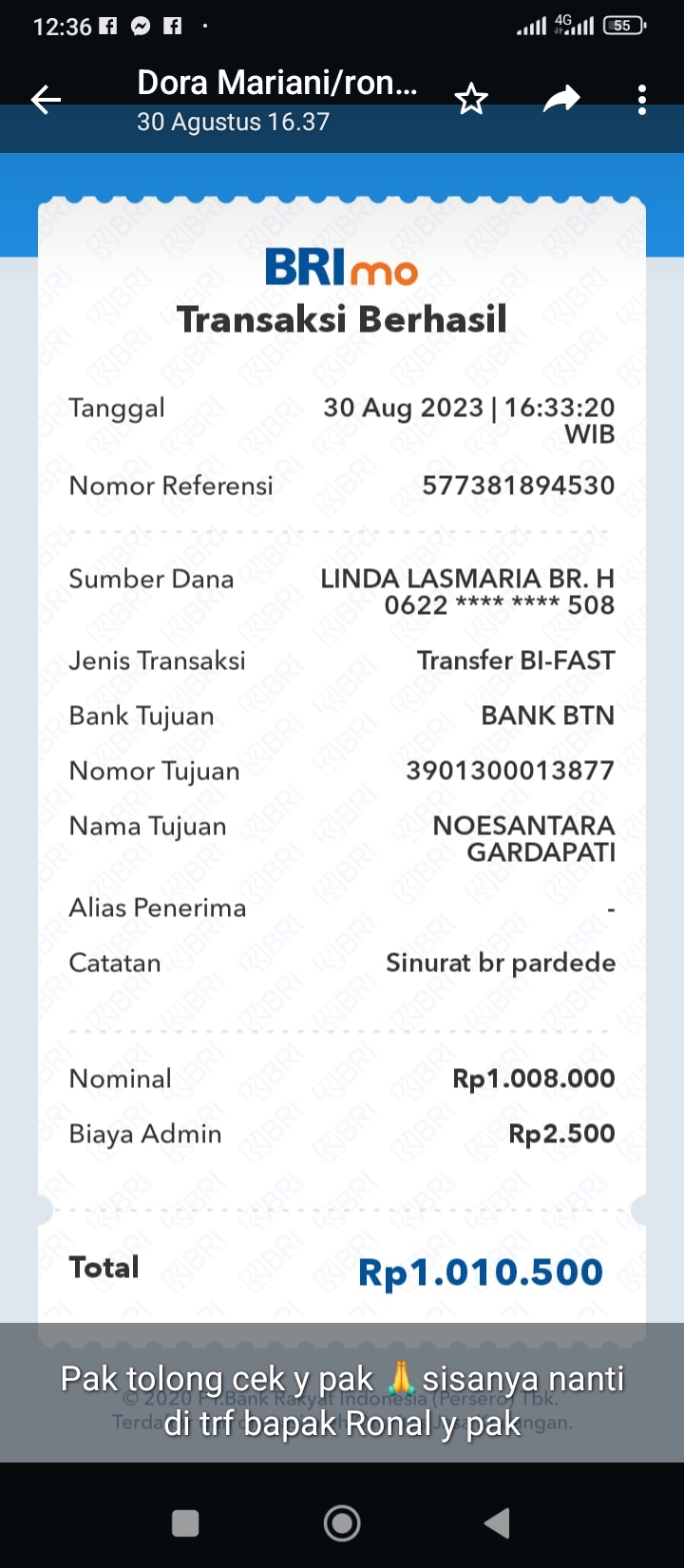The width and height of the screenshot is (684, 1568).
Task: Tap the Messenger icon in the status bar
Action: pos(141,25)
